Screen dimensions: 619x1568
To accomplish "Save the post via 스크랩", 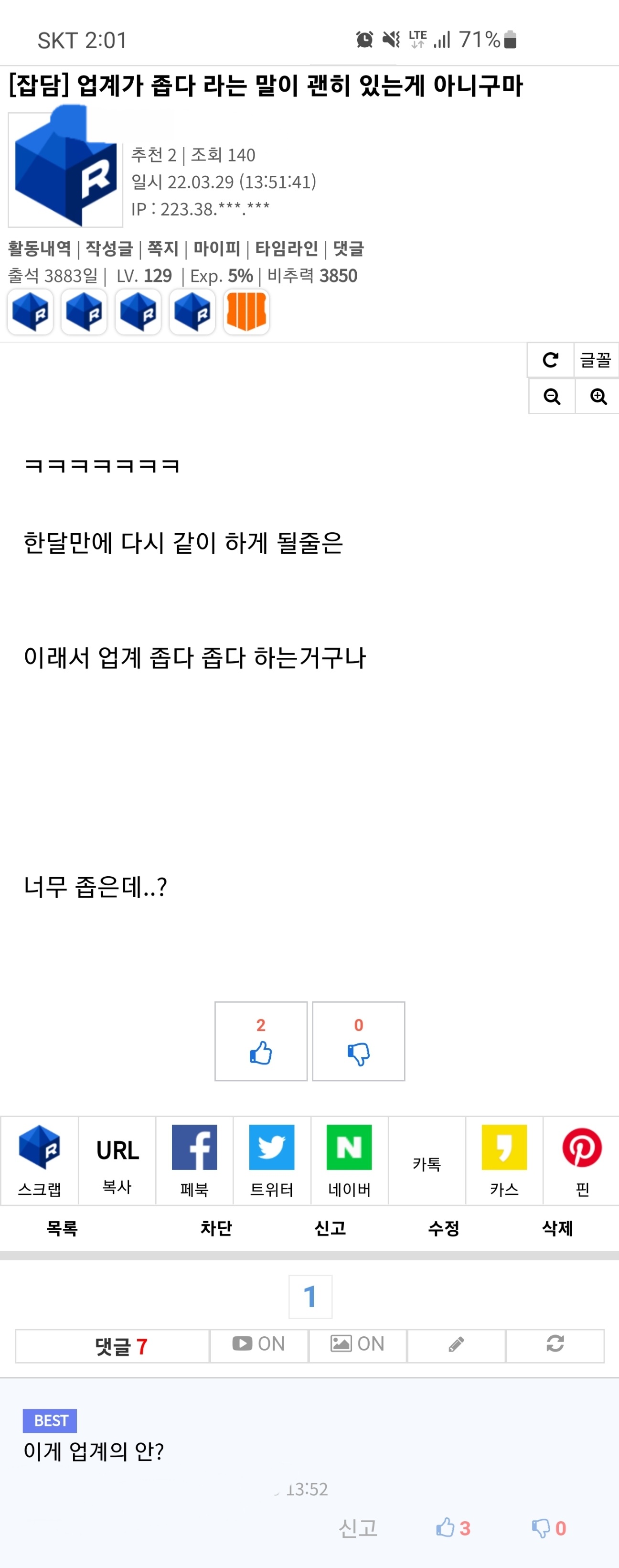I will [40, 1160].
